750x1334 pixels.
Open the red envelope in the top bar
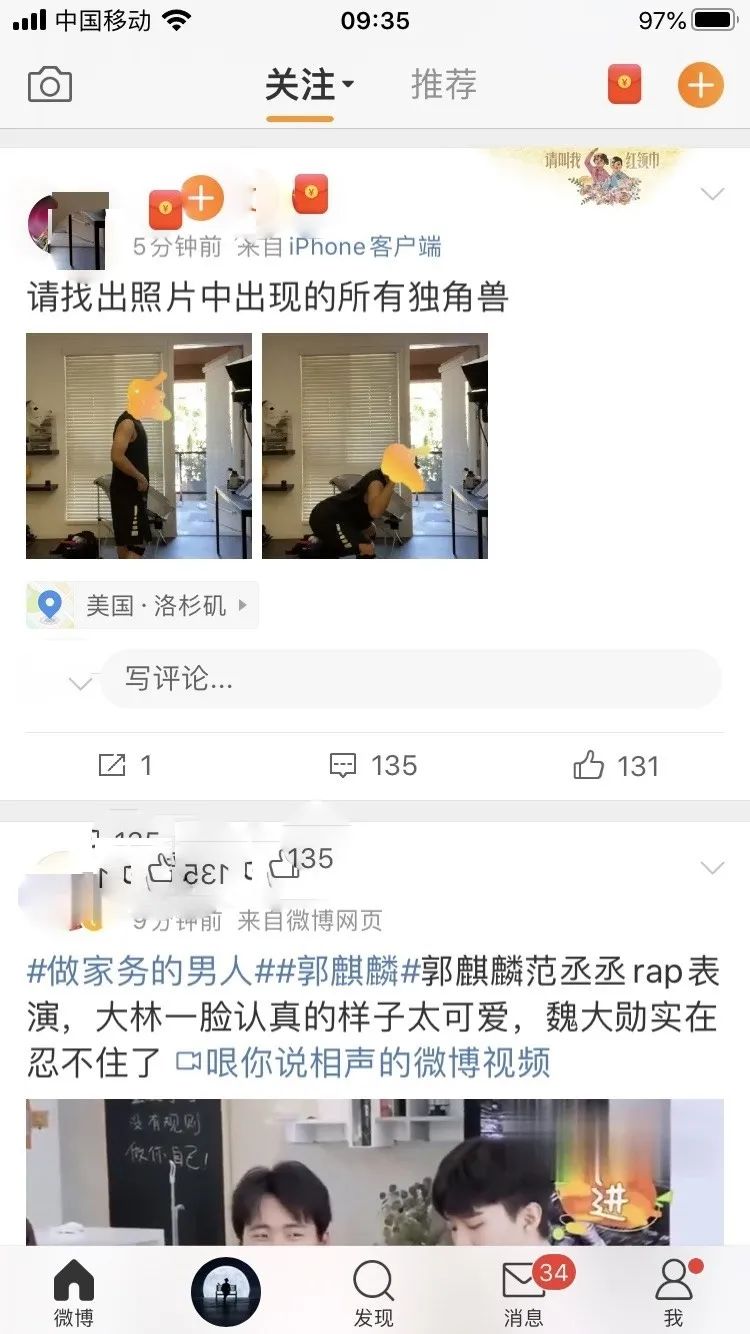coord(625,85)
